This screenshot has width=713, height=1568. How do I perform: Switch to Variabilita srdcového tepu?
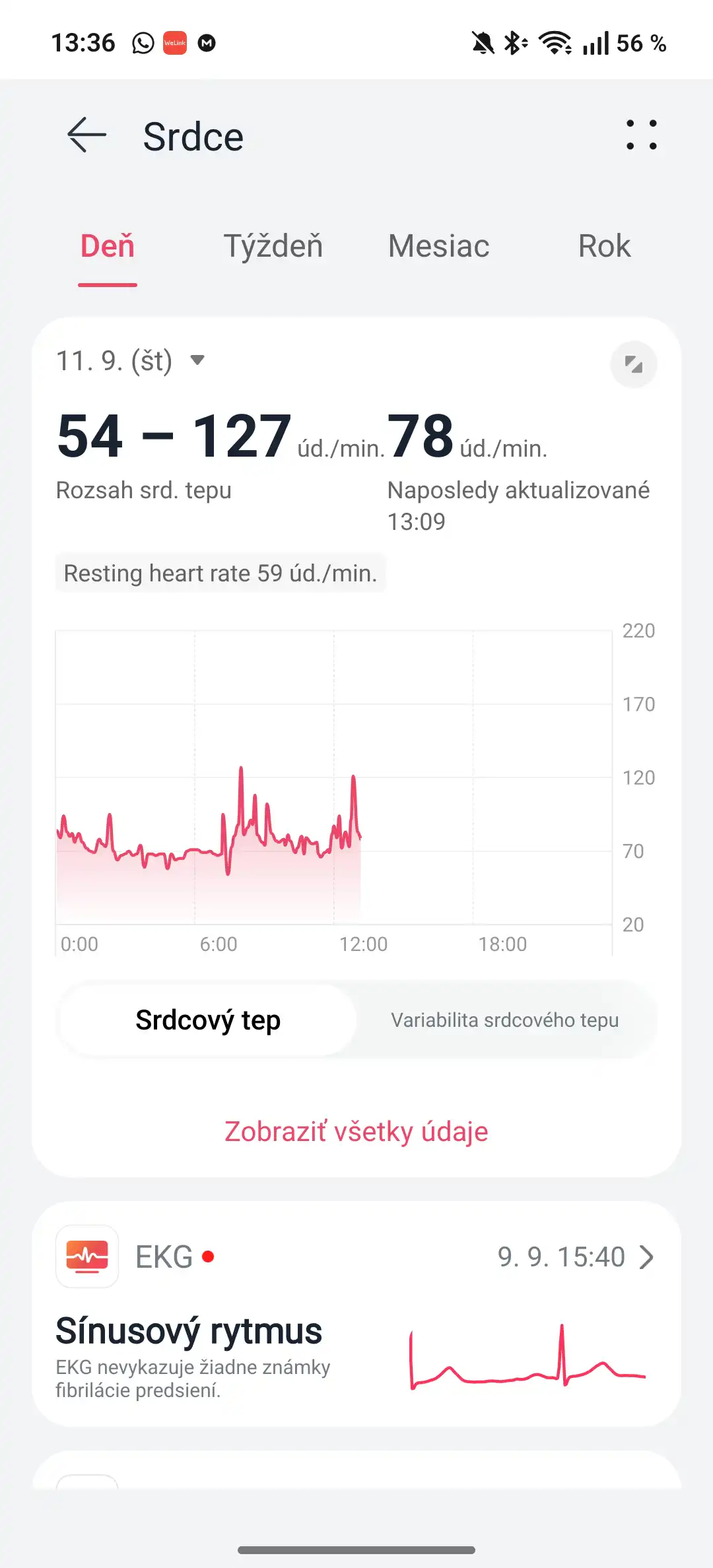coord(504,1020)
